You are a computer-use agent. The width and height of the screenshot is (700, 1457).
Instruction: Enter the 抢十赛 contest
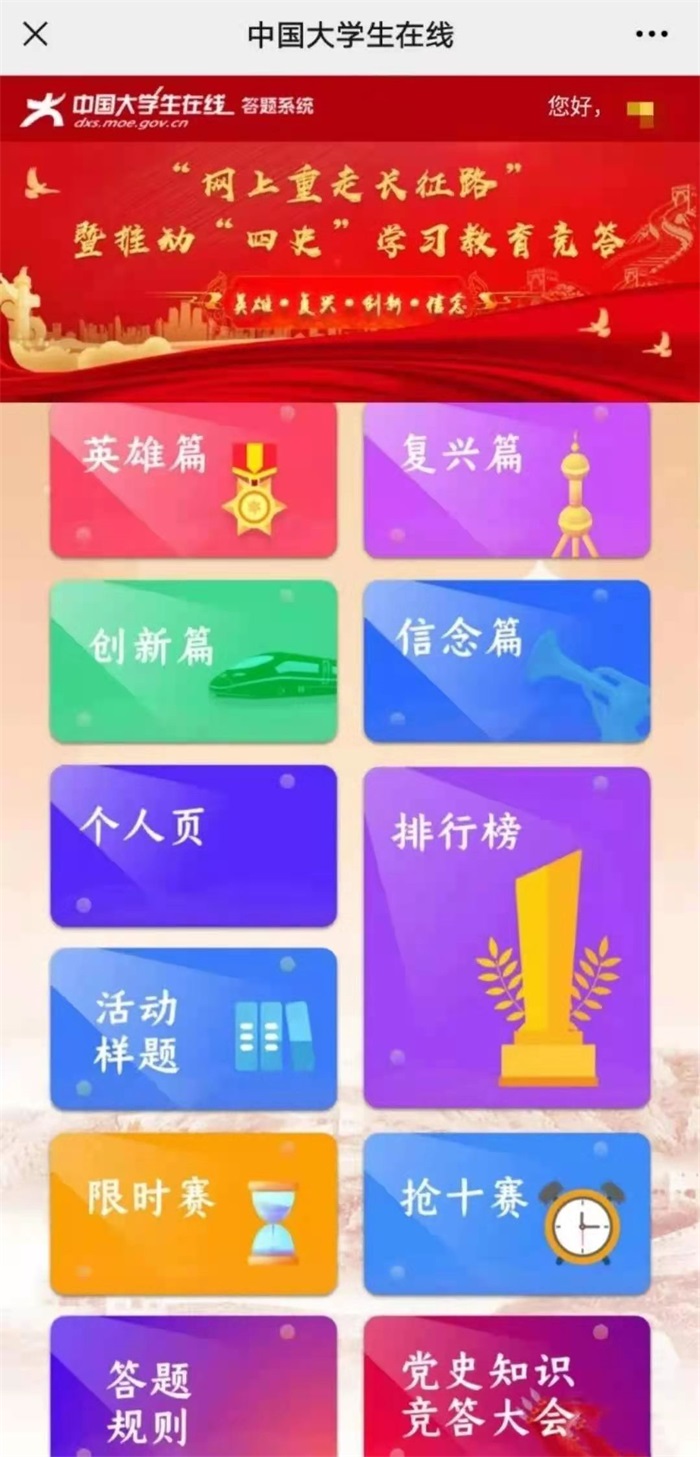pos(507,1213)
